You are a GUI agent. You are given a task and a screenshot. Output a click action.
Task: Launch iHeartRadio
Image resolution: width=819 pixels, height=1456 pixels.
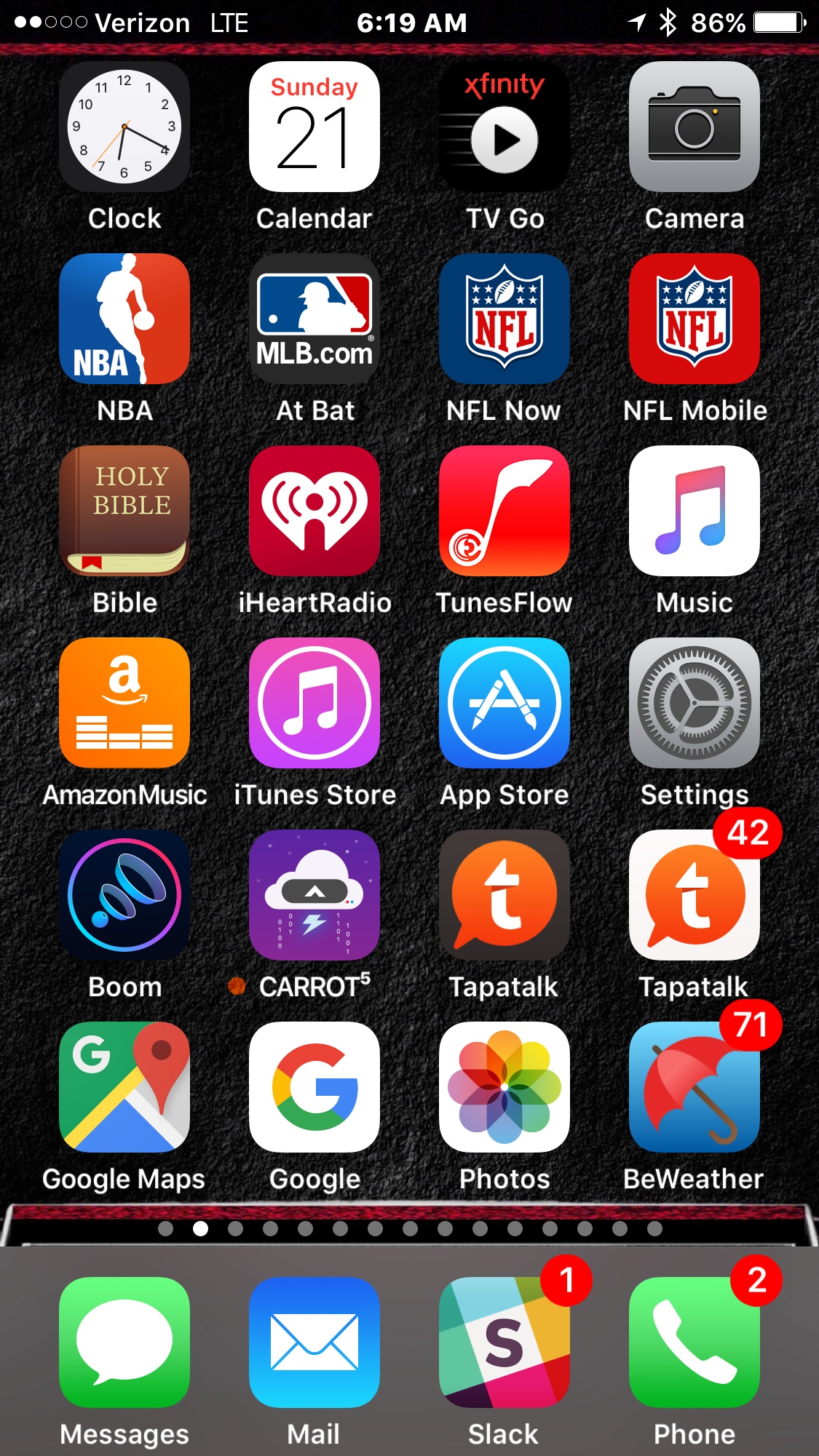tap(314, 511)
